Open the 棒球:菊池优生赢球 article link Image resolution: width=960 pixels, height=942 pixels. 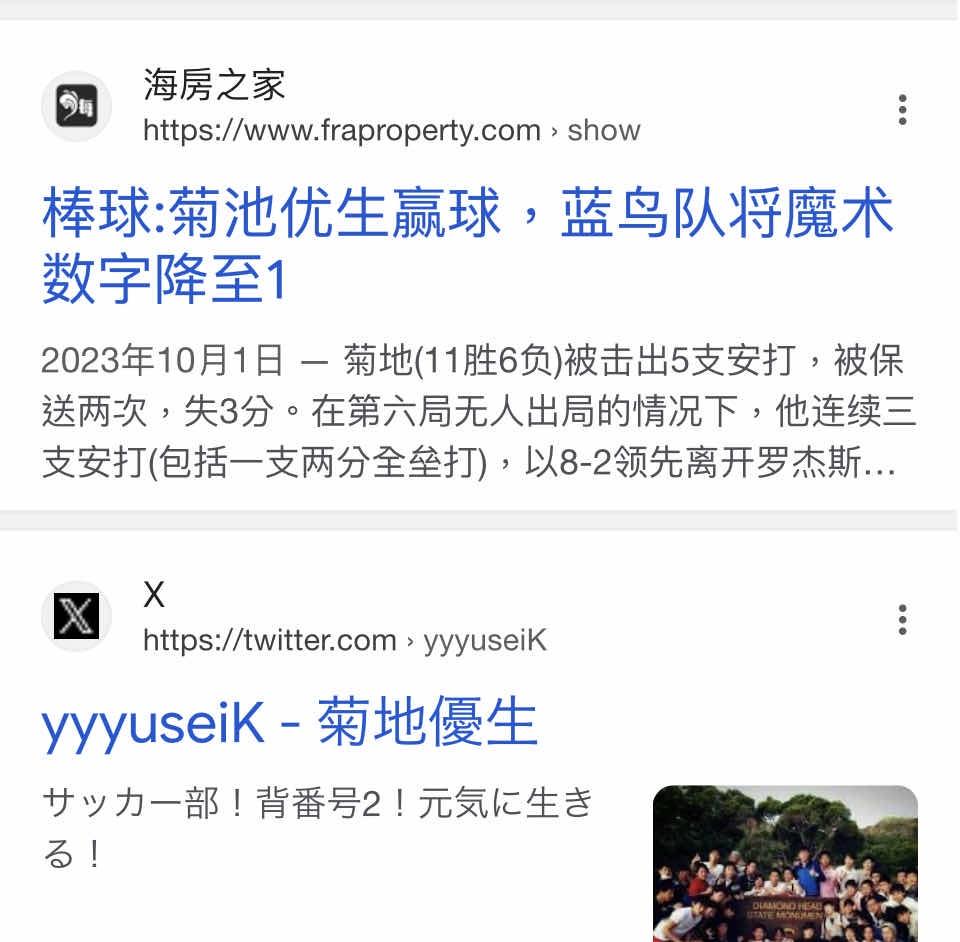click(467, 247)
